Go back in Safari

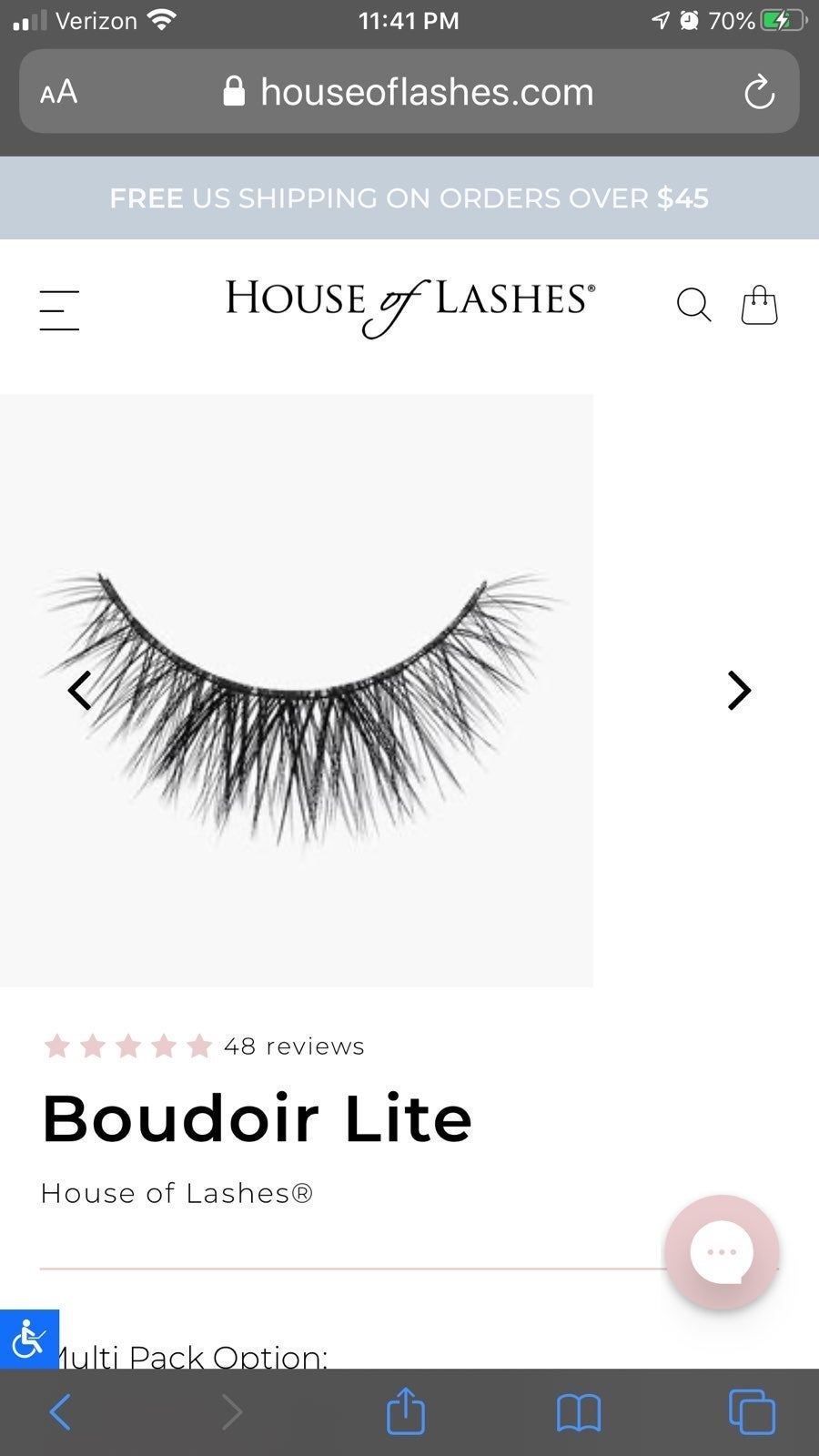(60, 1412)
